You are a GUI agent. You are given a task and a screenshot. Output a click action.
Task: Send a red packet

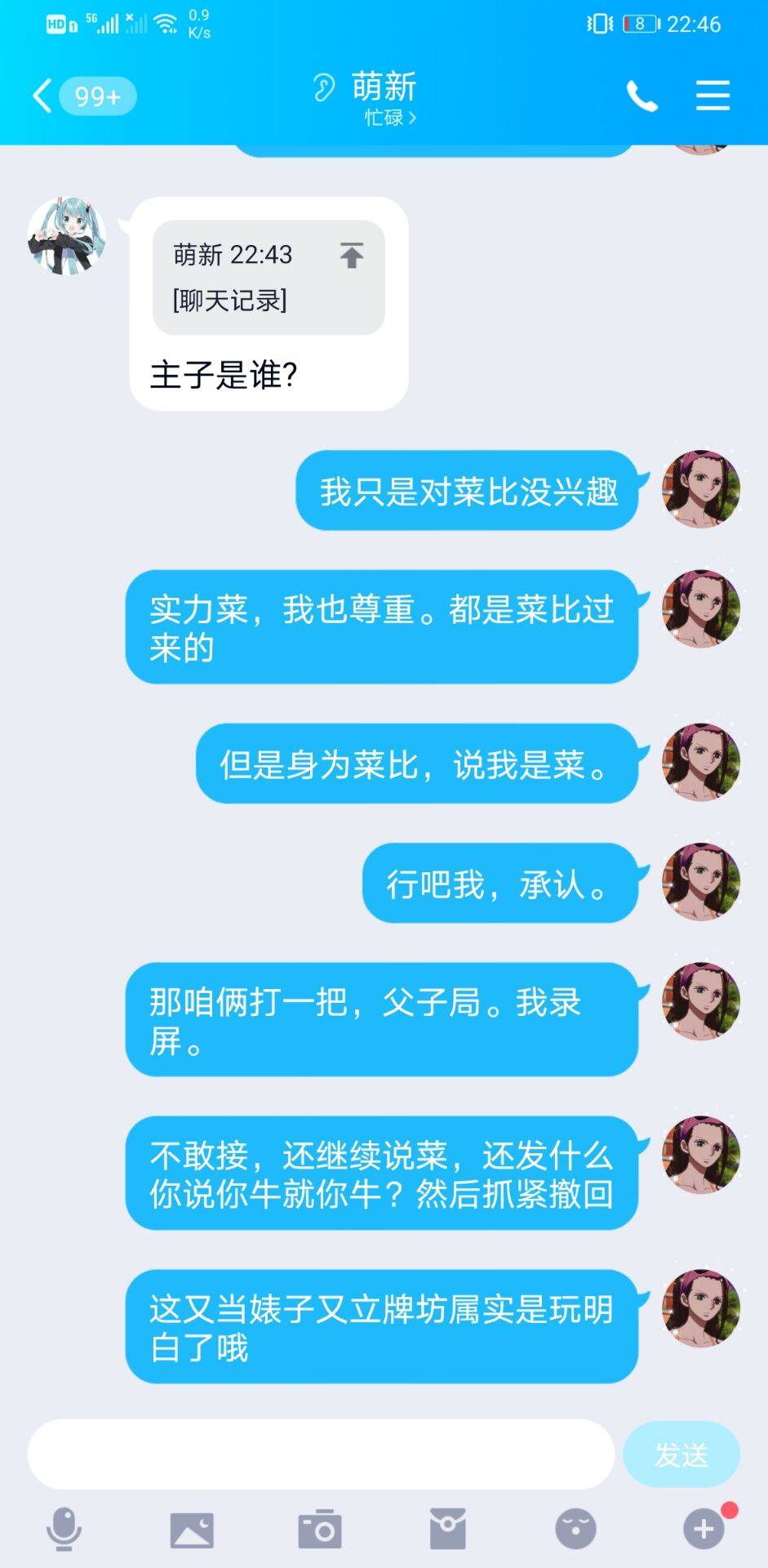coord(447,1529)
